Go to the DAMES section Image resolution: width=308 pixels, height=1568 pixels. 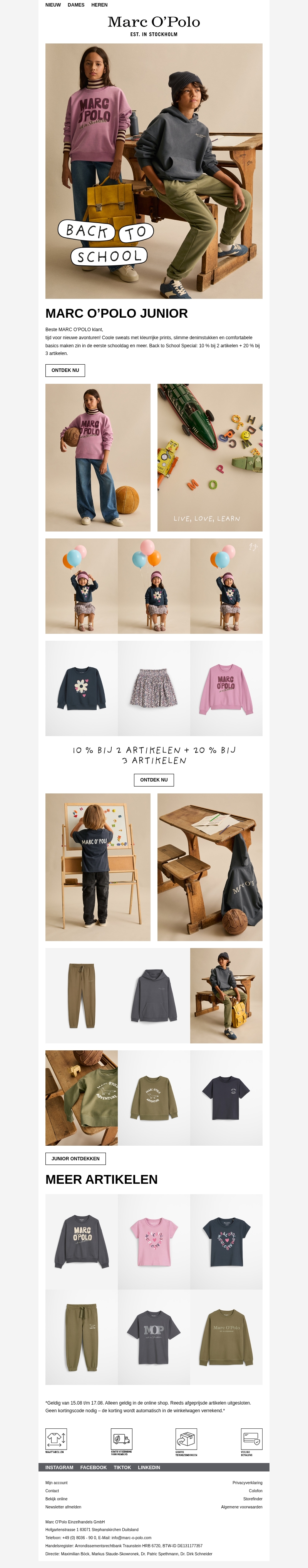point(76,5)
